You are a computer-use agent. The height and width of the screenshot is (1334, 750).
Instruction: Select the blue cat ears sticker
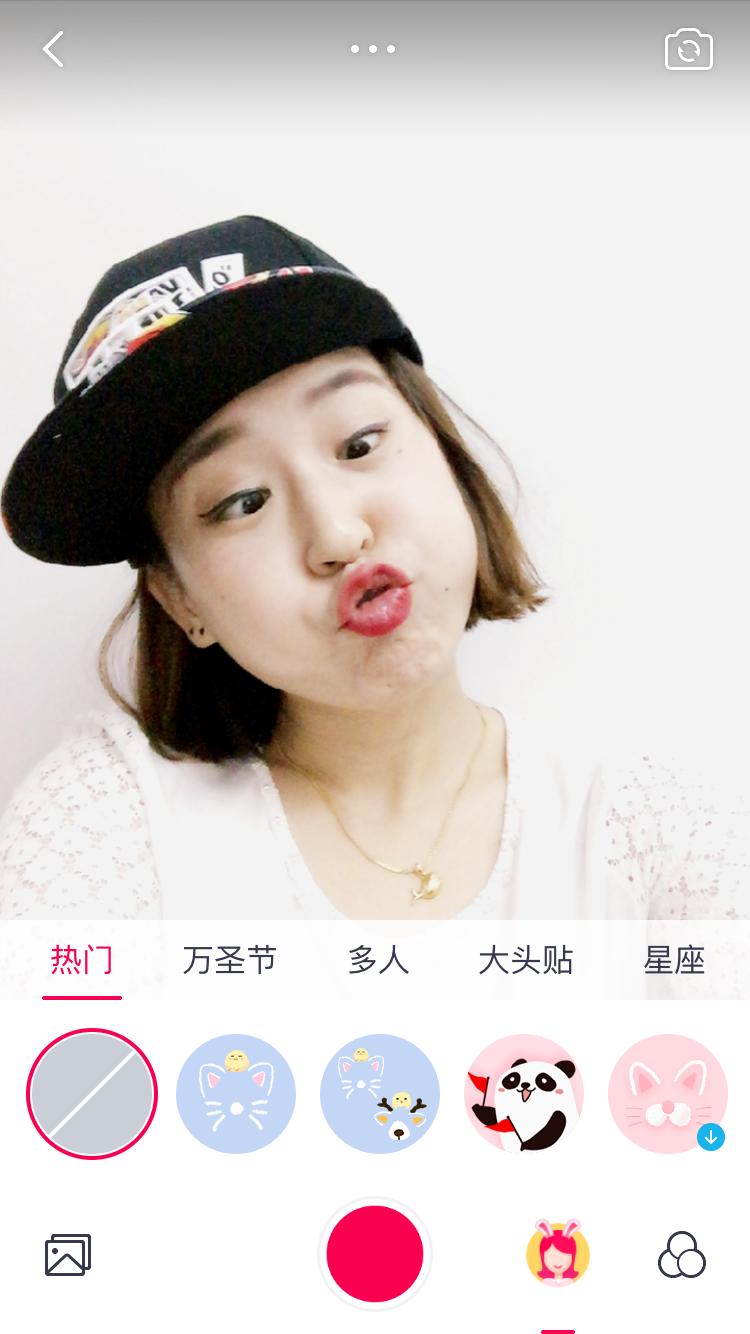(x=236, y=1094)
